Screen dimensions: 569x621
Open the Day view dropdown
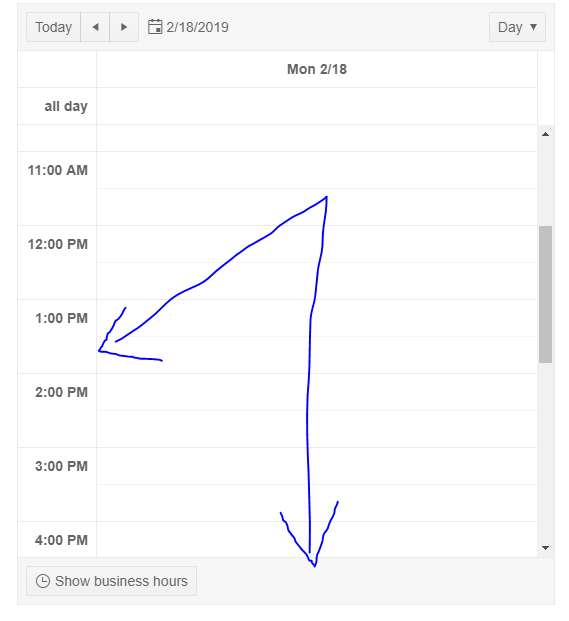(x=517, y=27)
